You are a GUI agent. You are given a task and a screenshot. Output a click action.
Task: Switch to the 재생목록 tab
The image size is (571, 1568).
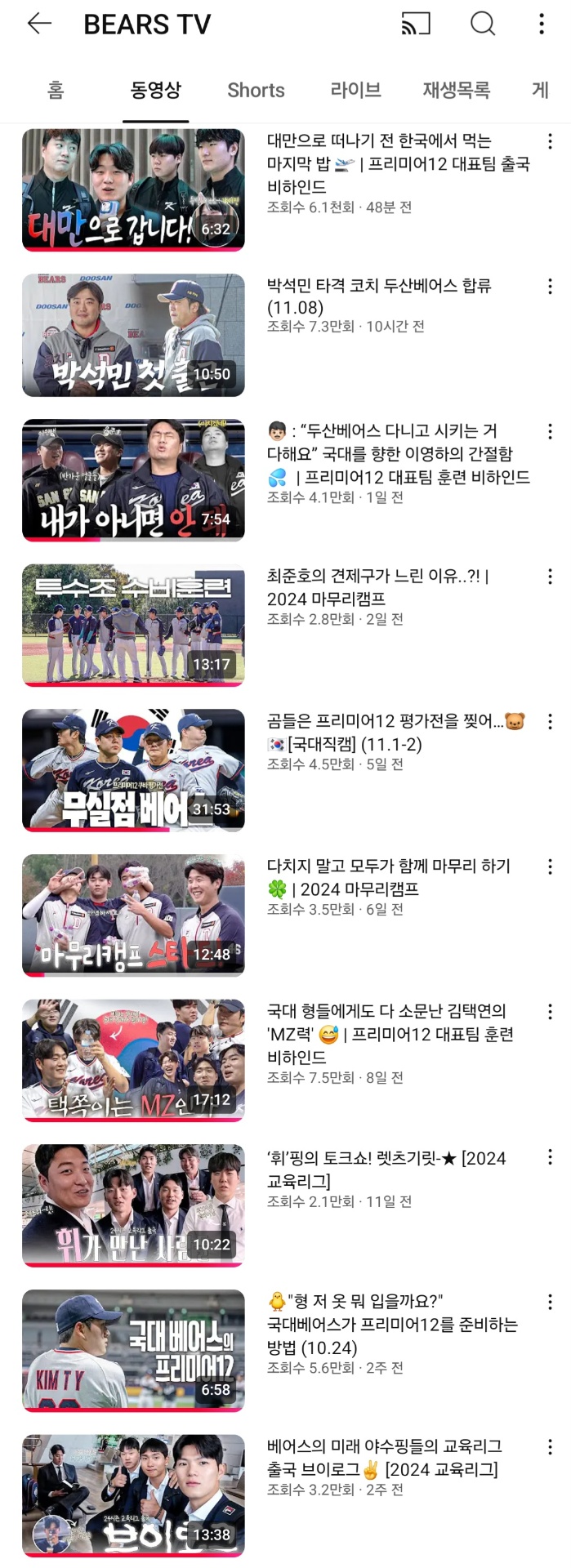pos(456,90)
